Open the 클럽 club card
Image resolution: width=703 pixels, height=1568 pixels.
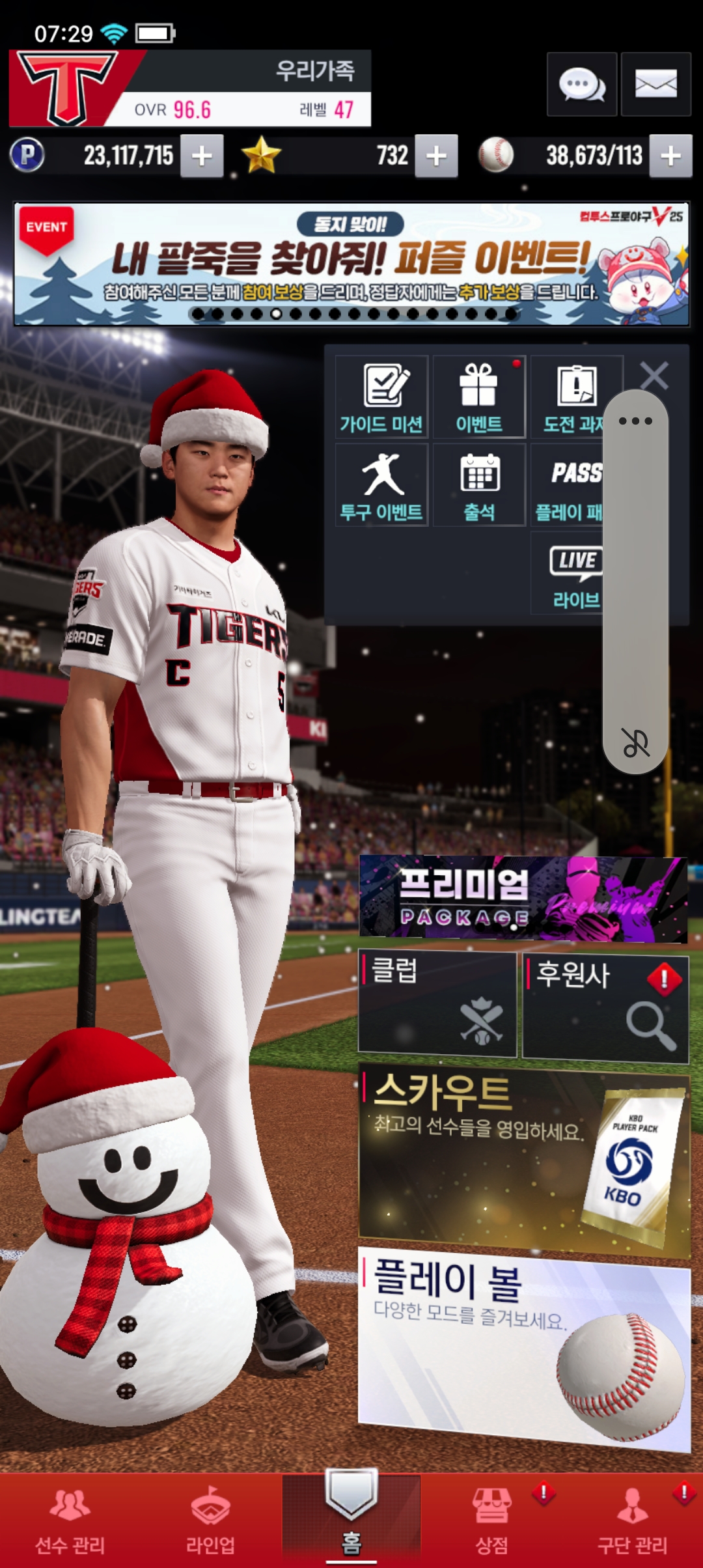pos(437,1003)
